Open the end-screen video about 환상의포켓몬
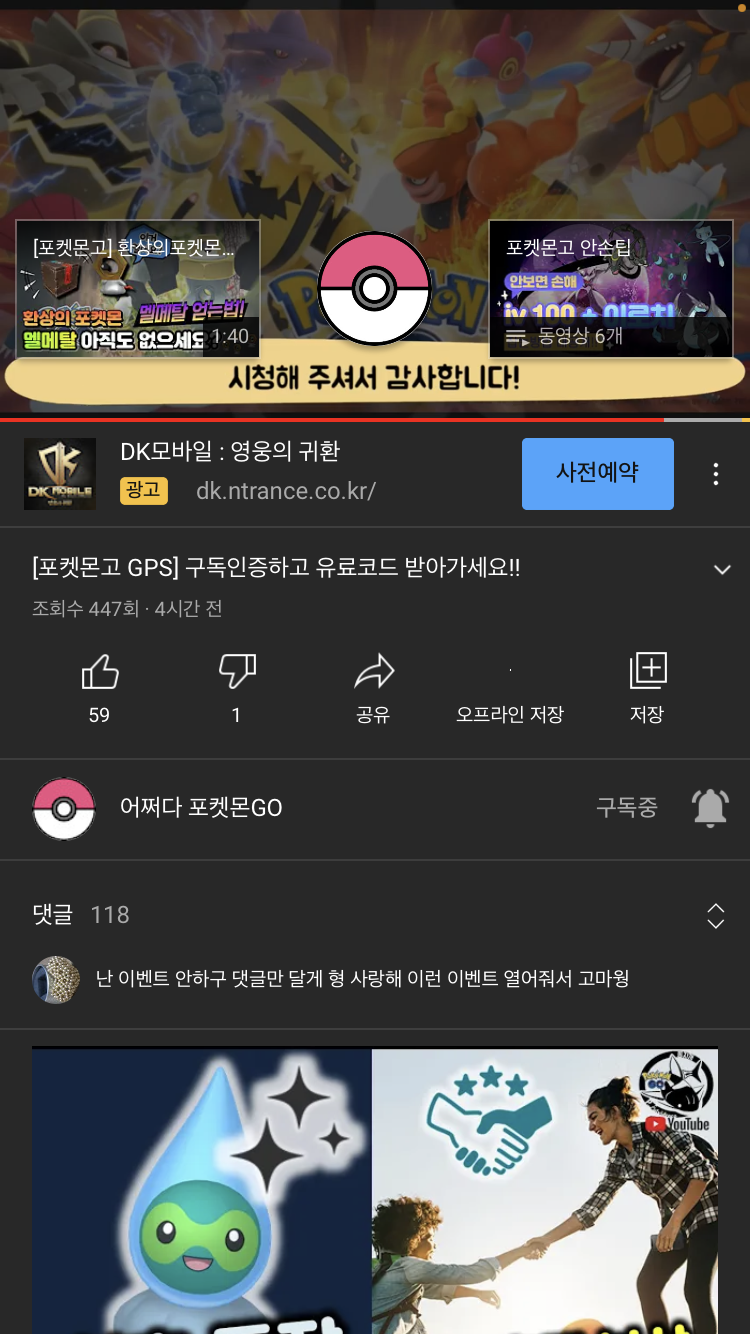The height and width of the screenshot is (1334, 750). click(x=138, y=289)
